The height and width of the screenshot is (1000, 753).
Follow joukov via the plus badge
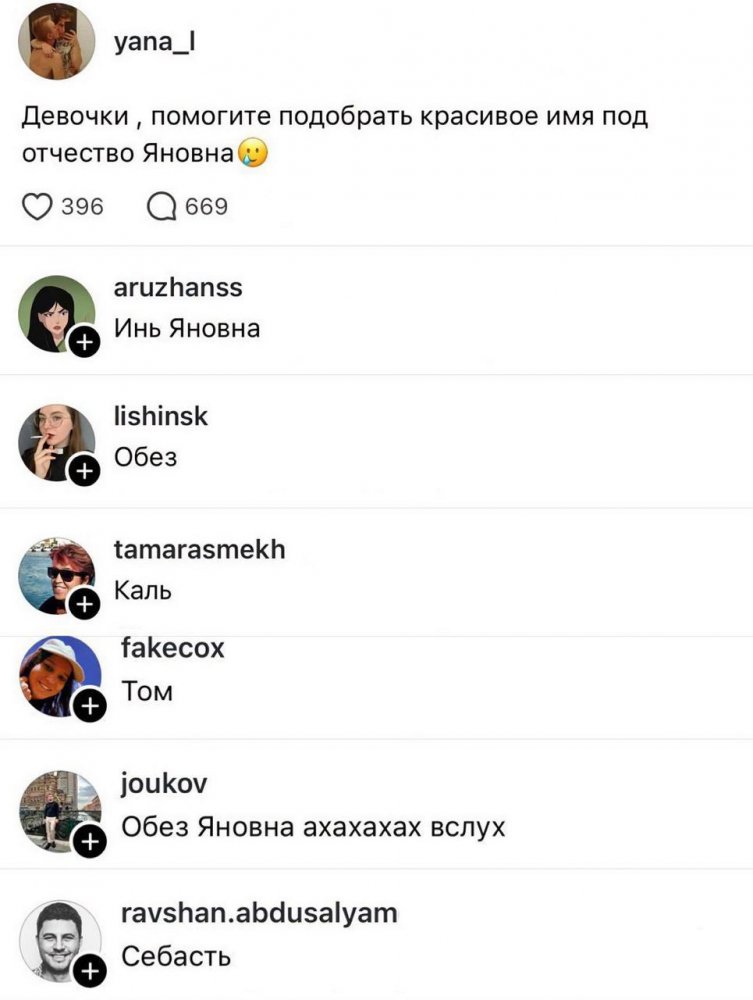click(90, 843)
